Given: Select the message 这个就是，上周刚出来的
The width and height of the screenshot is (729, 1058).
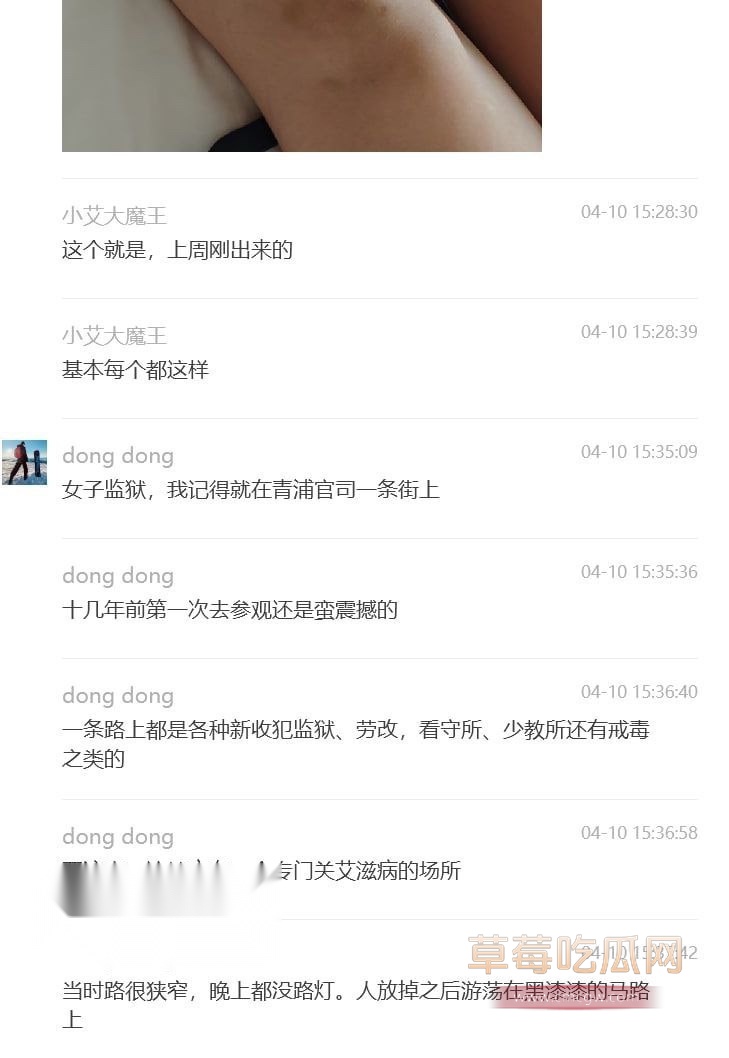Looking at the screenshot, I should [176, 250].
